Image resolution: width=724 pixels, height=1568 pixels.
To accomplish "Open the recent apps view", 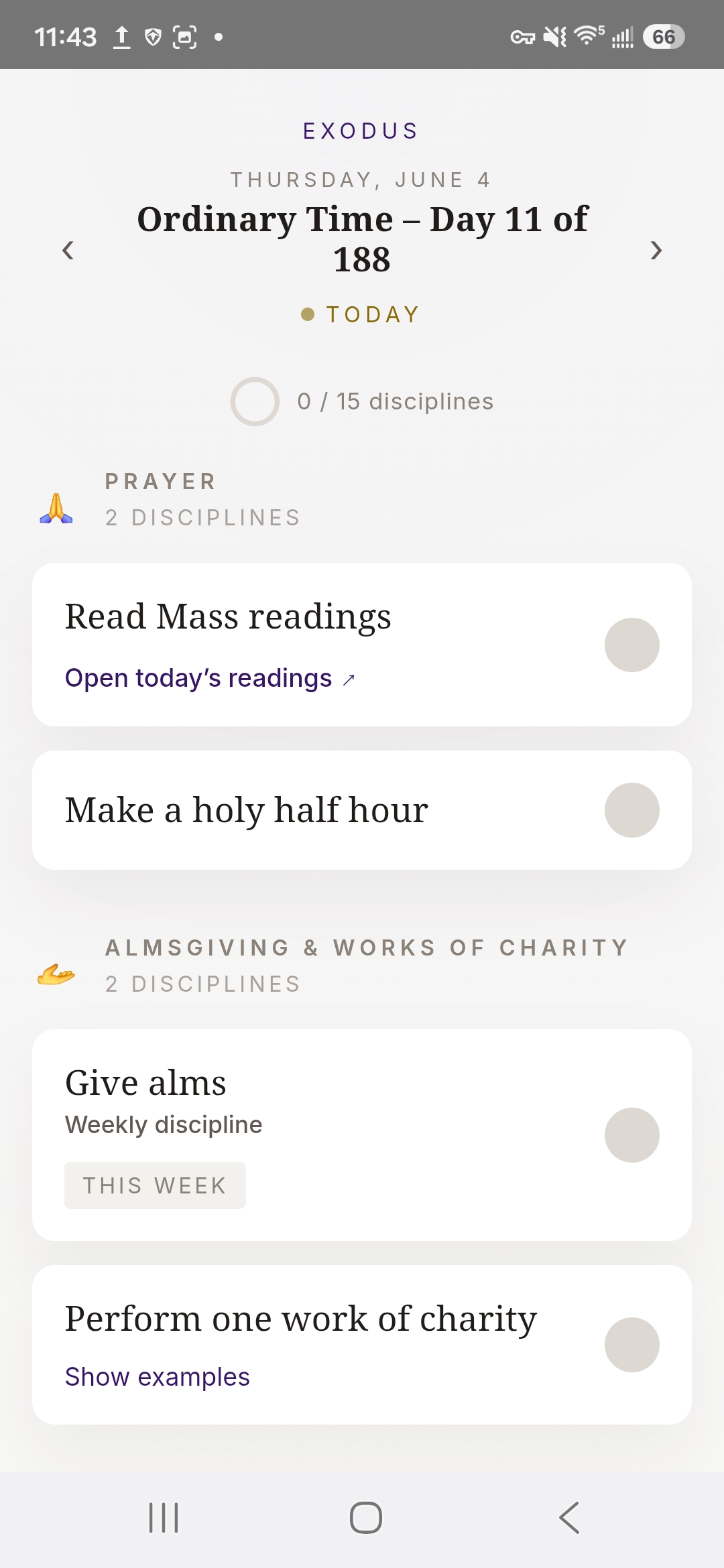I will click(164, 1518).
